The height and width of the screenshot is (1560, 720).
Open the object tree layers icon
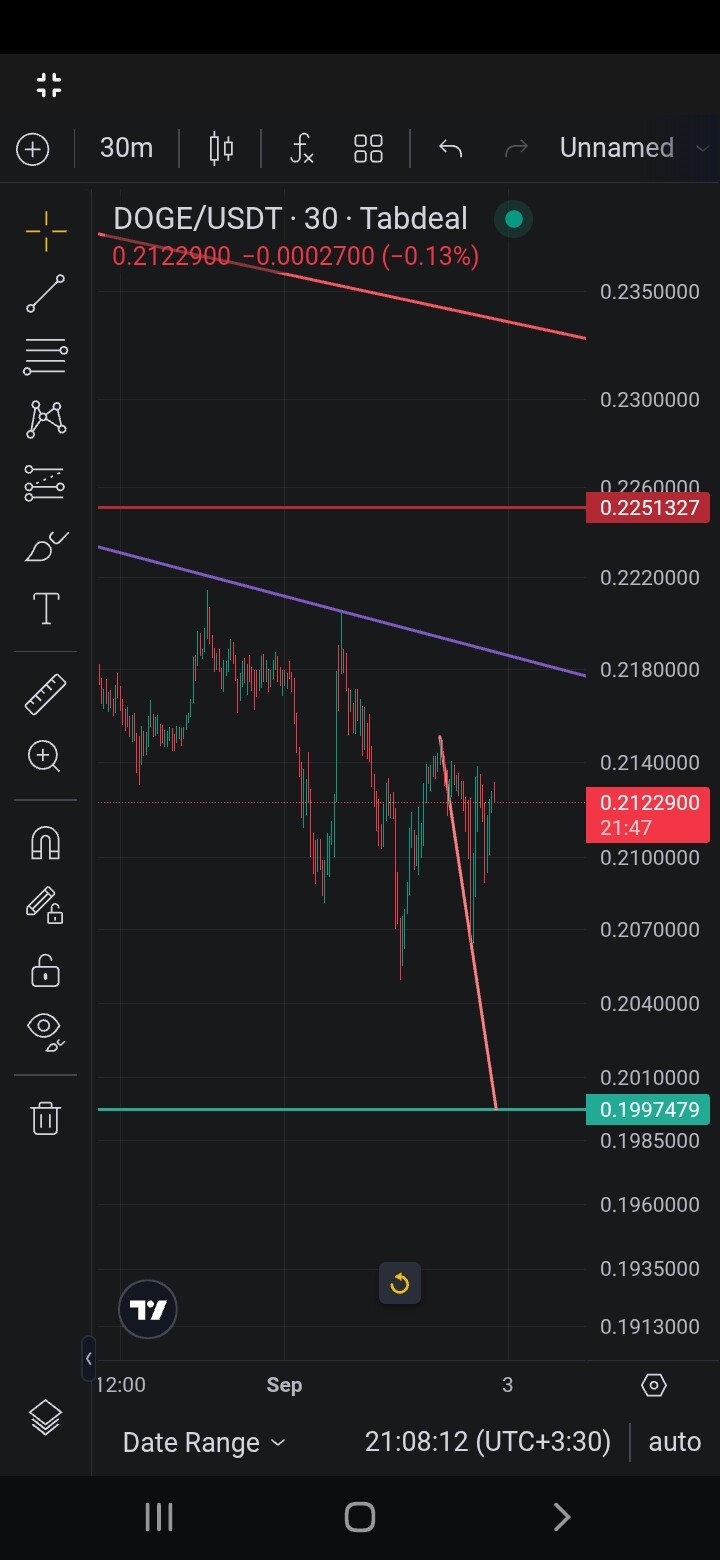[45, 1417]
